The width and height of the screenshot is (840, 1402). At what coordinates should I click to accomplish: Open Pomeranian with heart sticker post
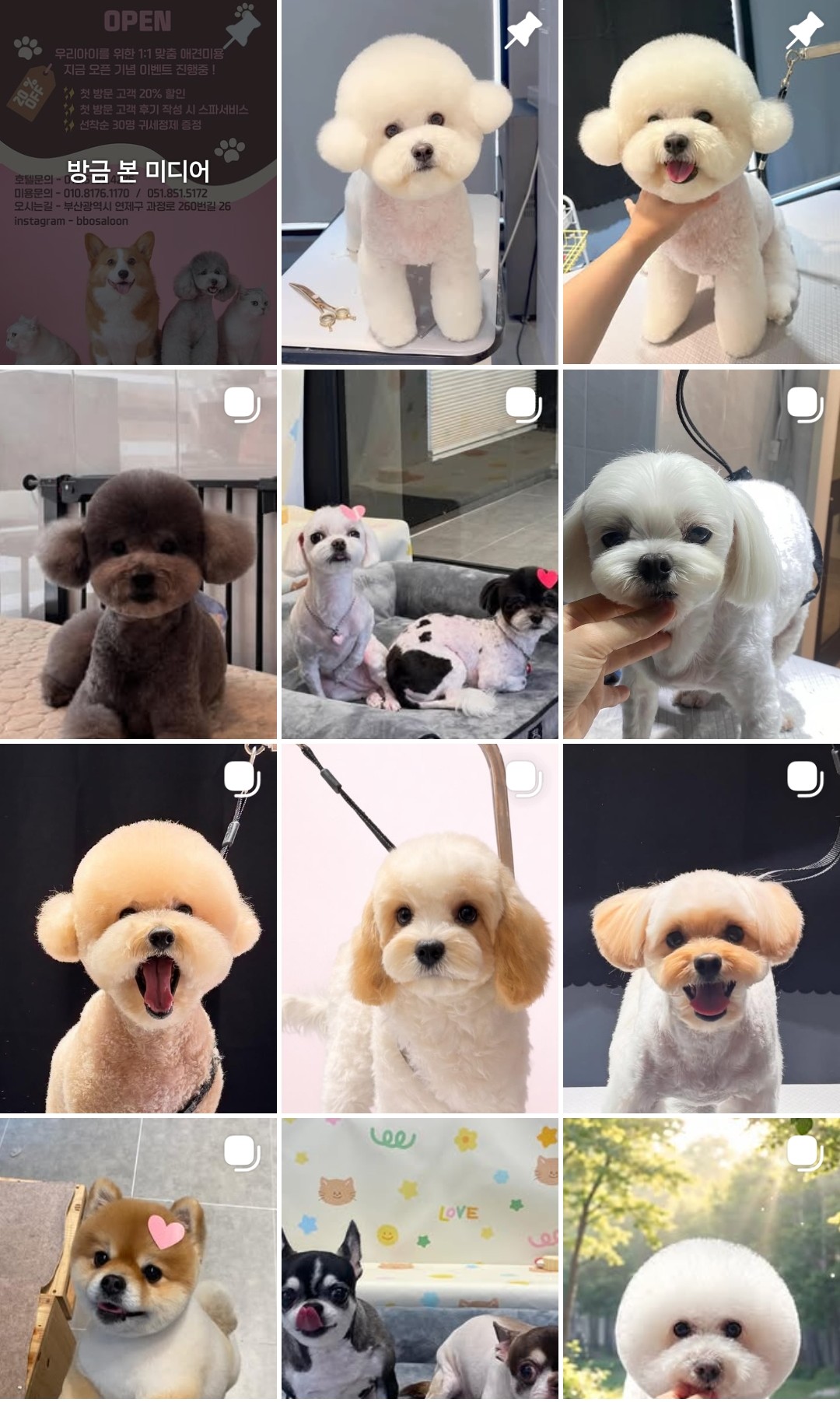tap(138, 1259)
